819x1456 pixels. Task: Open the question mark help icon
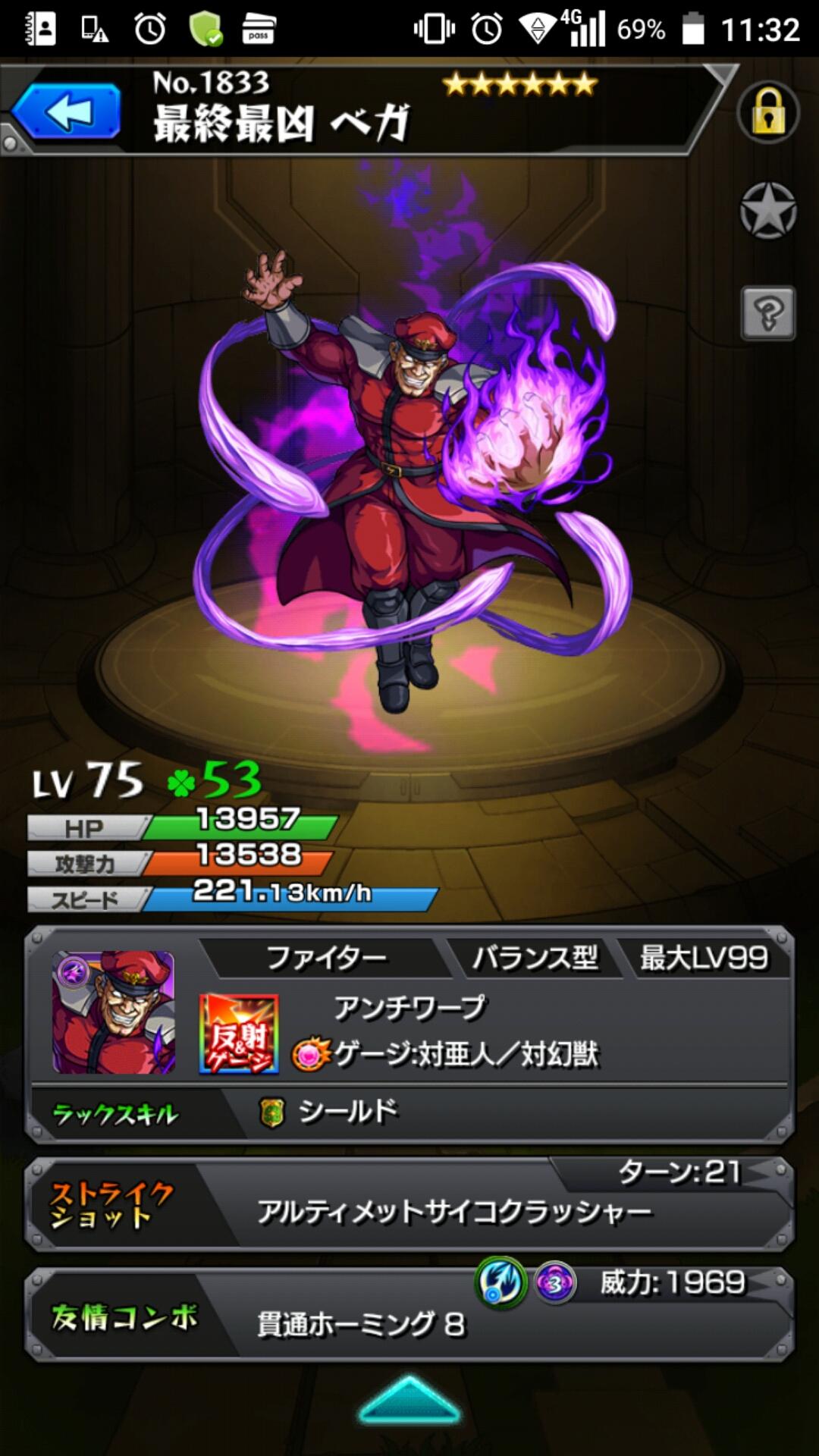tap(768, 312)
